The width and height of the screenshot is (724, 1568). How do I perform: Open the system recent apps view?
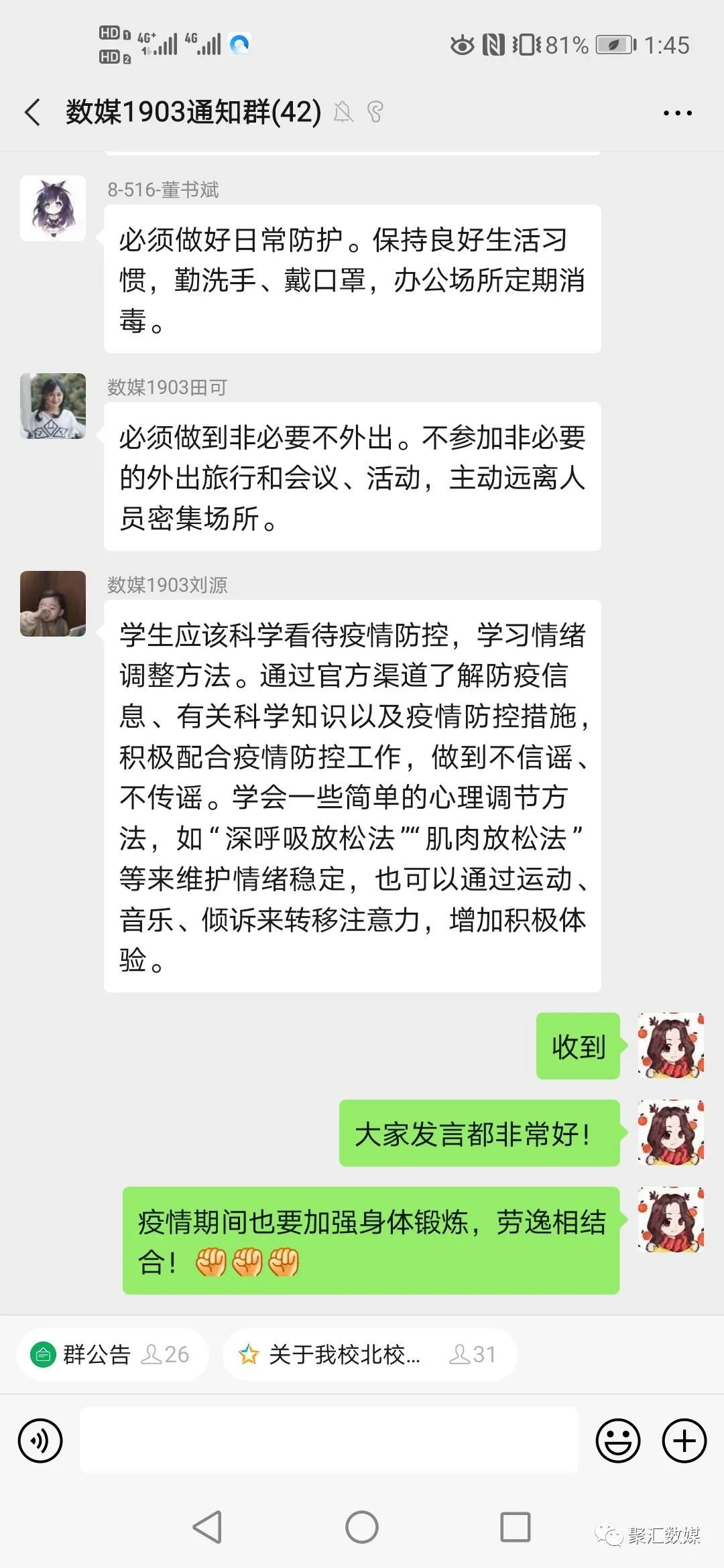pyautogui.click(x=516, y=1527)
